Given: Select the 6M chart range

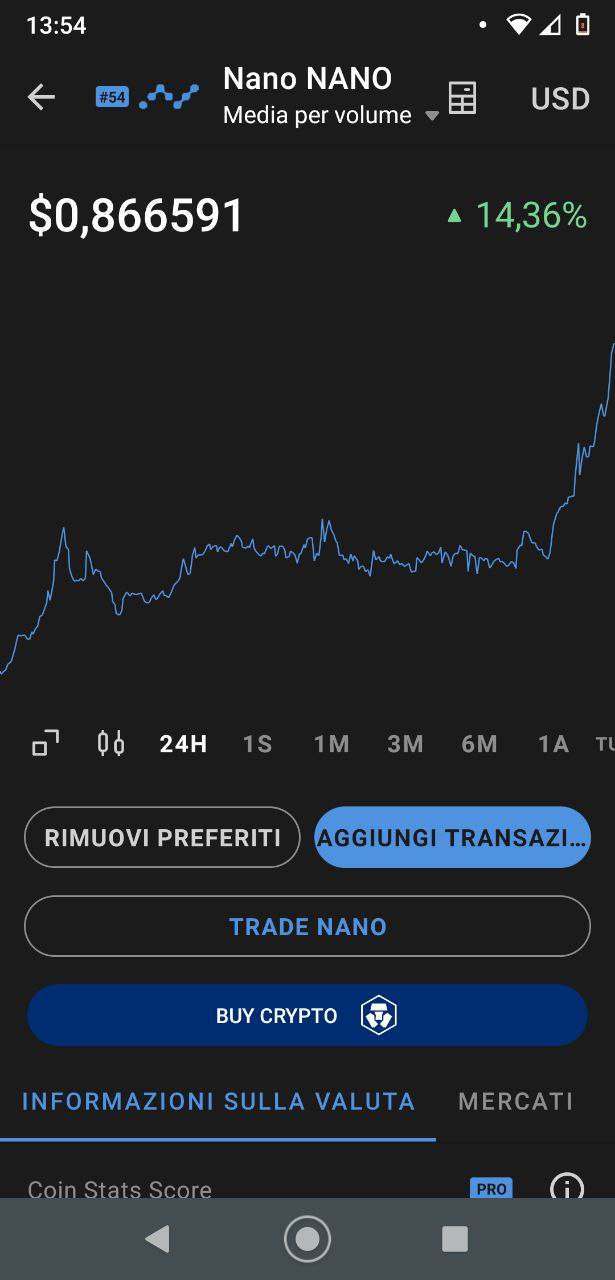Looking at the screenshot, I should point(479,744).
